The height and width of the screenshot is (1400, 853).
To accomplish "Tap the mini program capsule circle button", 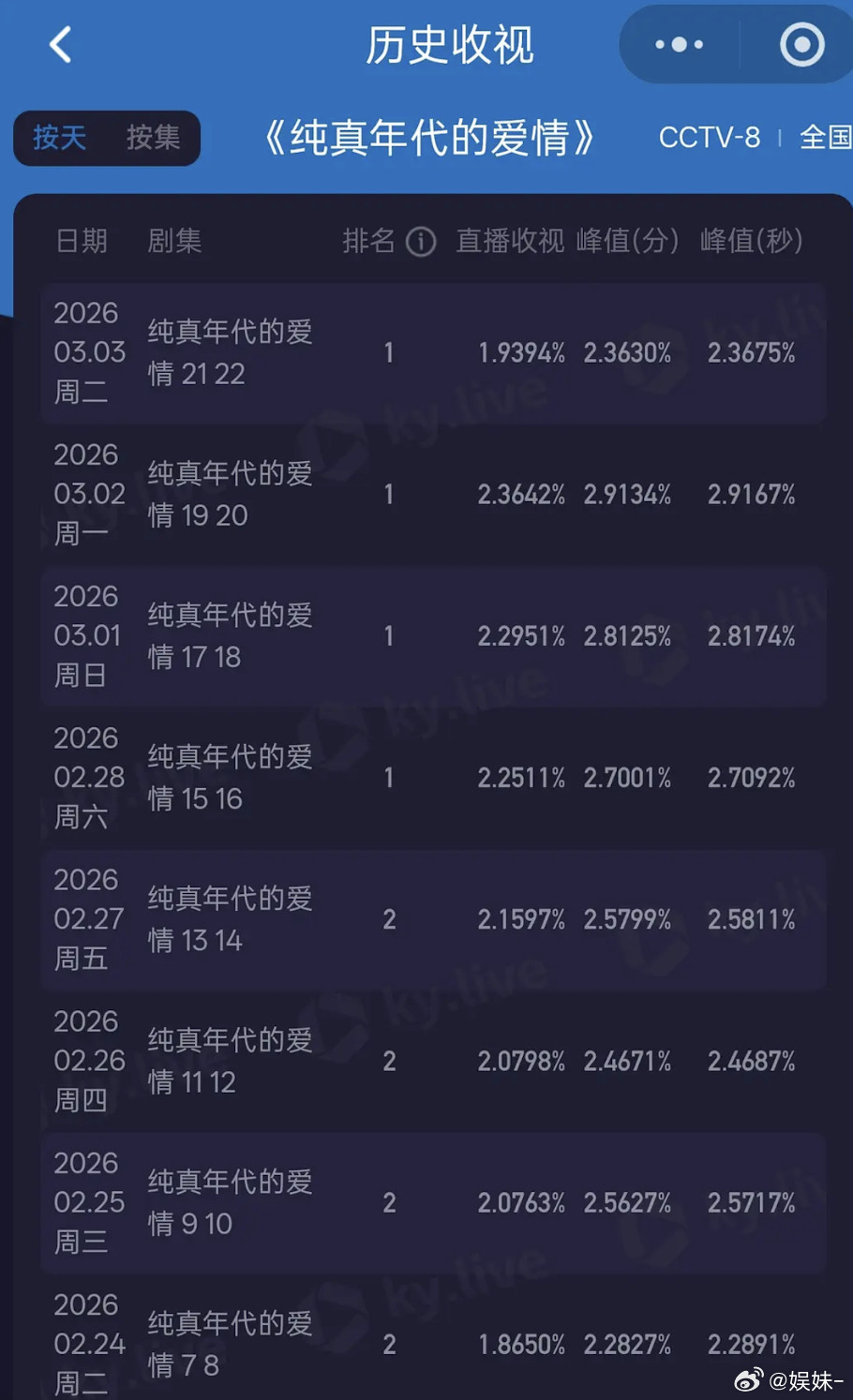I will (801, 44).
